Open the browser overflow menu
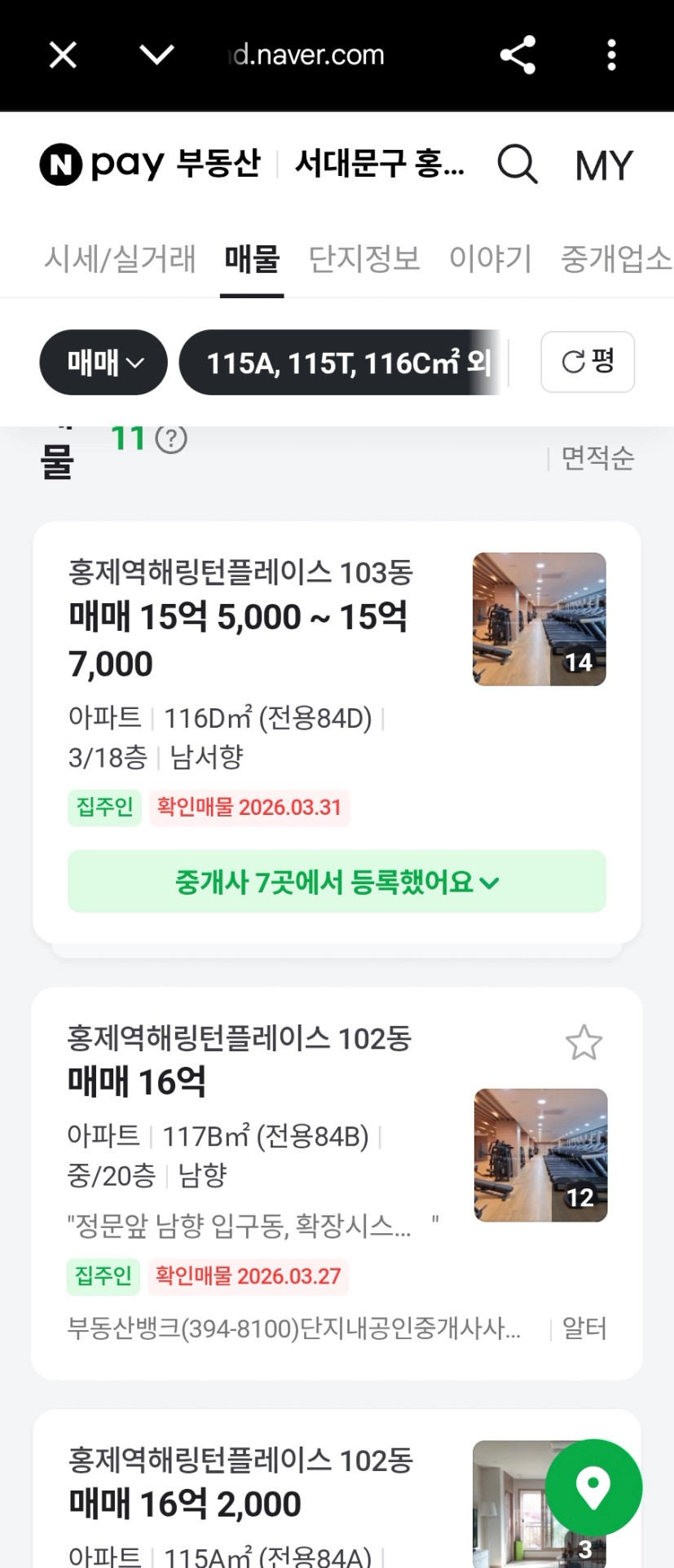The width and height of the screenshot is (674, 1568). (611, 55)
